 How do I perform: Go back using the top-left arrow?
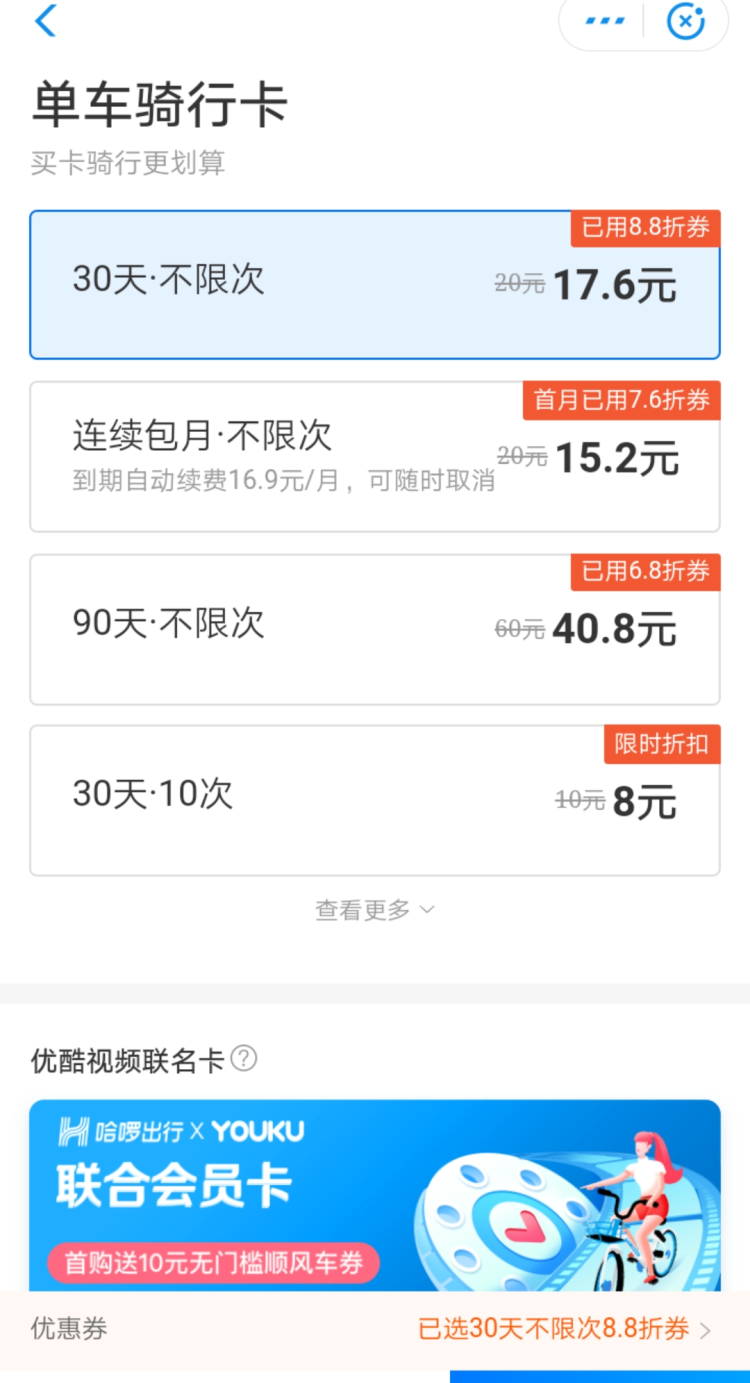(x=46, y=20)
